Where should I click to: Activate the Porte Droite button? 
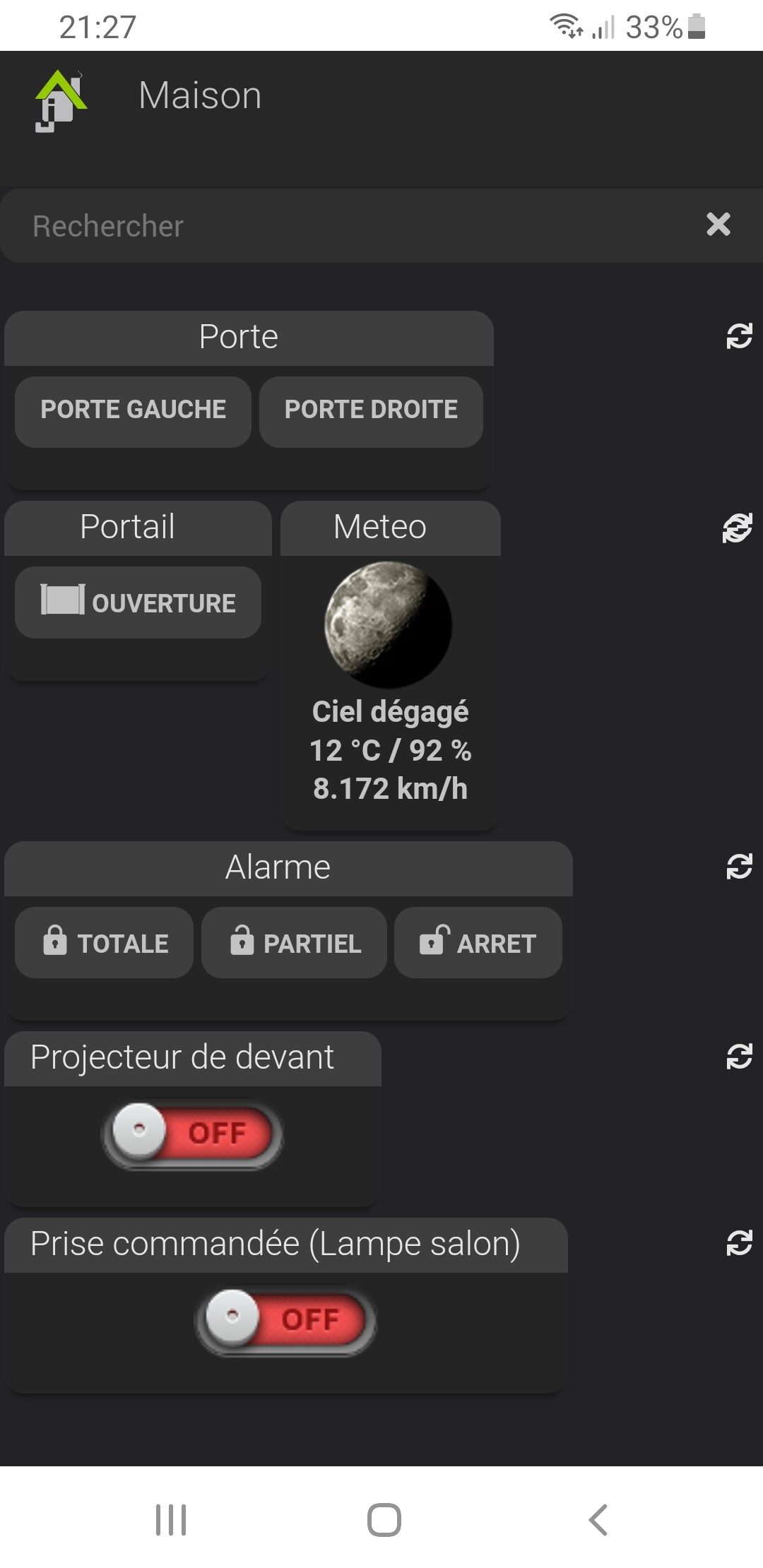tap(371, 410)
